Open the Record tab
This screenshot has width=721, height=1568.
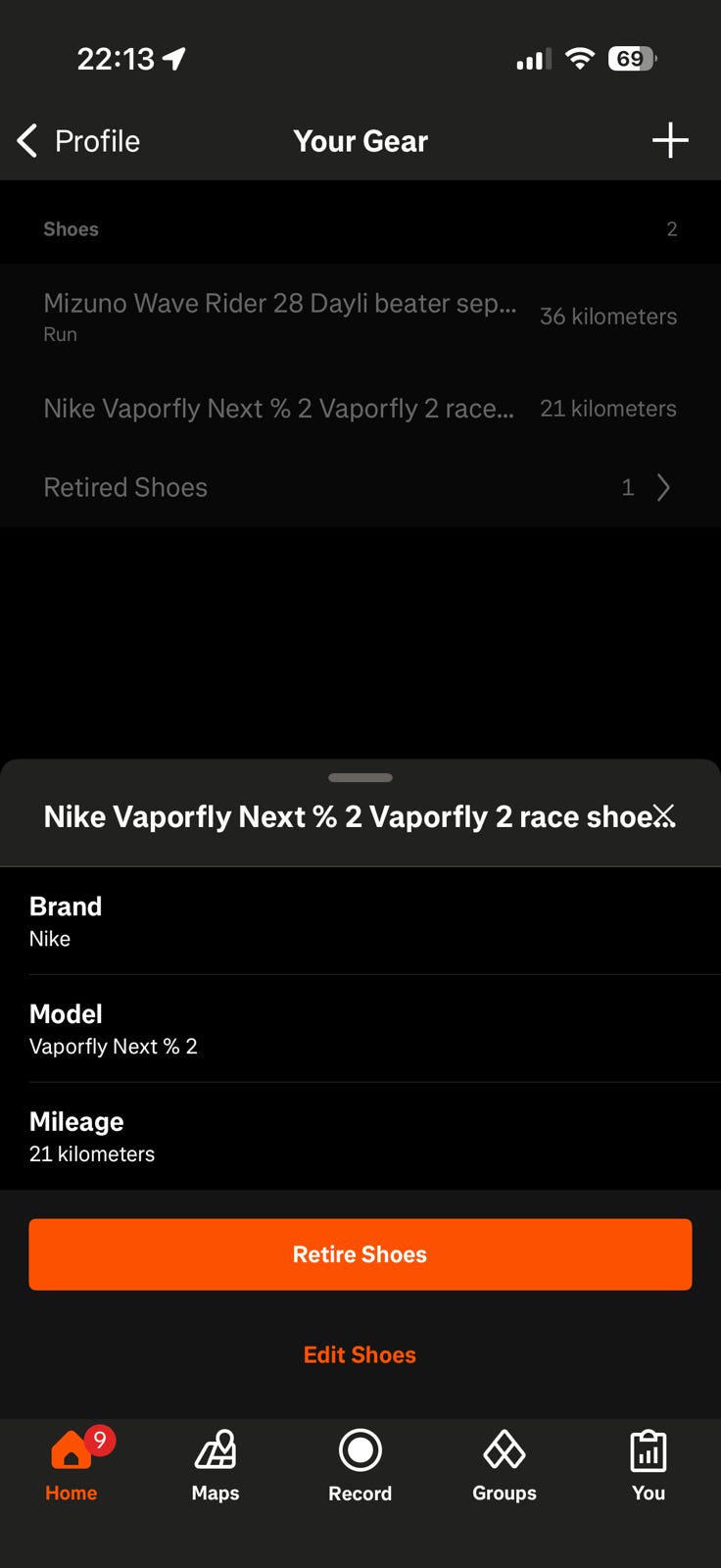click(x=360, y=1466)
